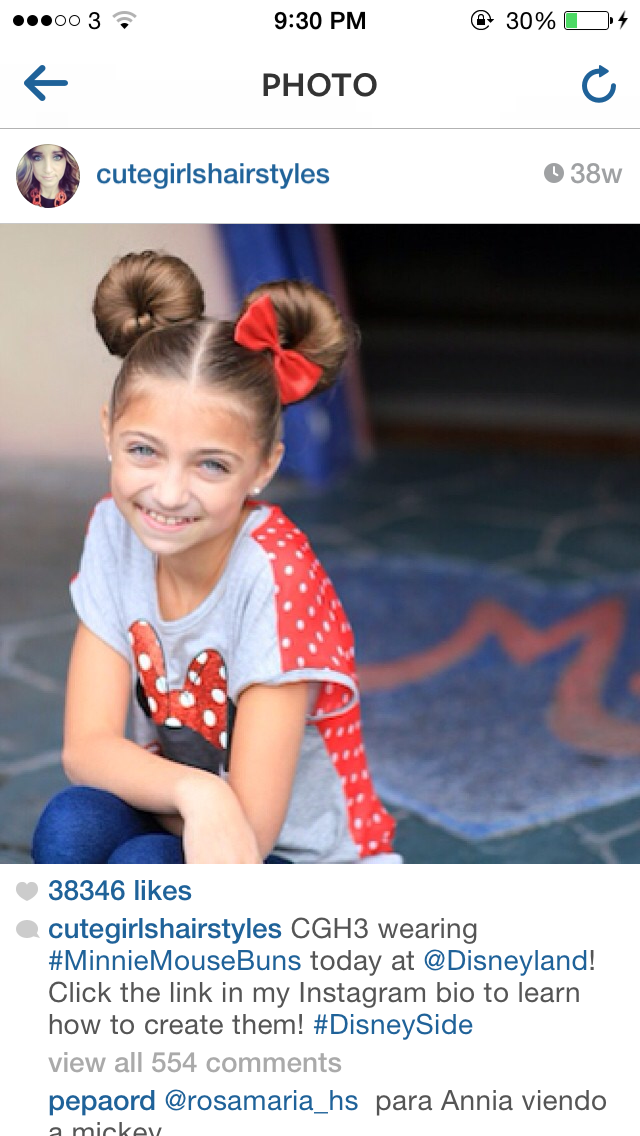
Task: Open pepaord's profile from the comment
Action: [x=101, y=1102]
